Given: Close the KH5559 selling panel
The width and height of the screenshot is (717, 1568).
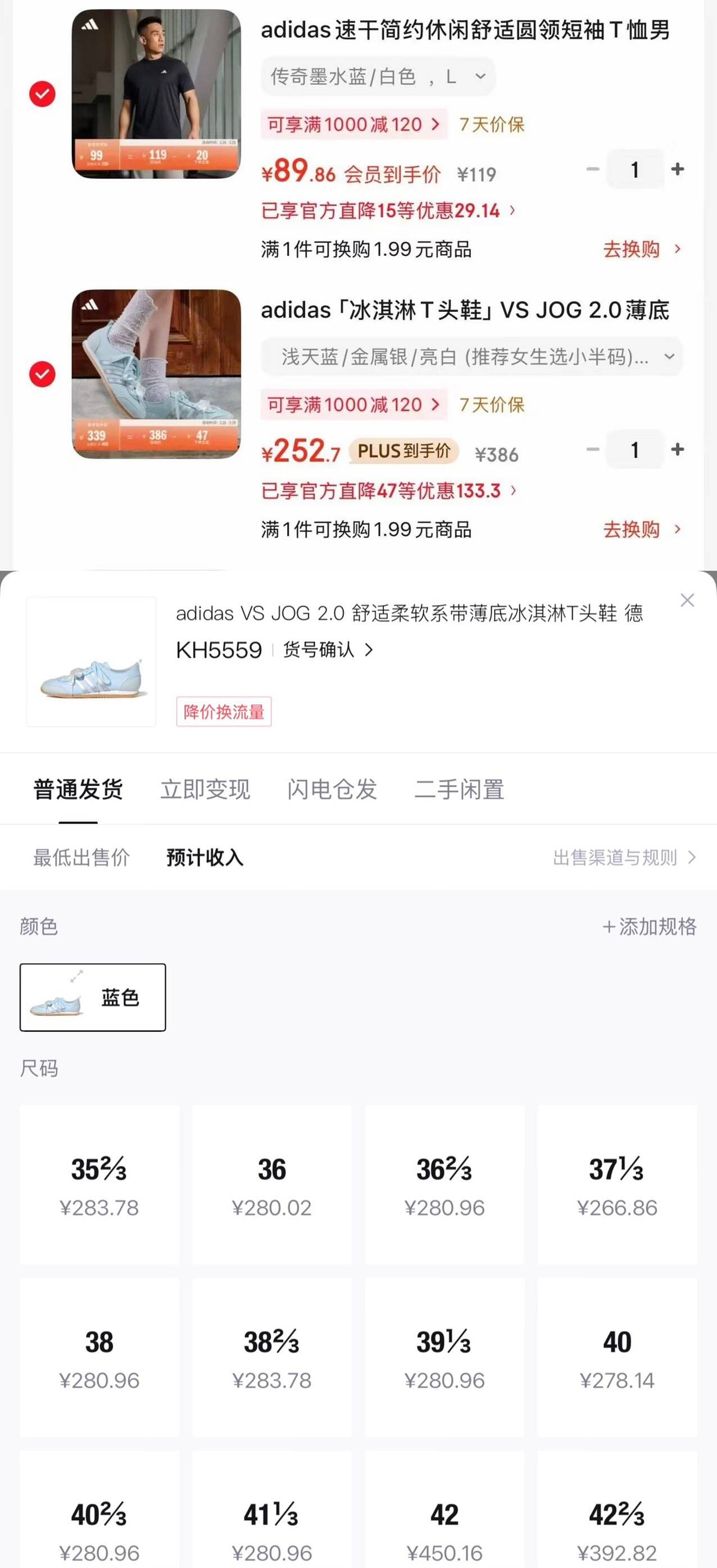Looking at the screenshot, I should (x=687, y=600).
